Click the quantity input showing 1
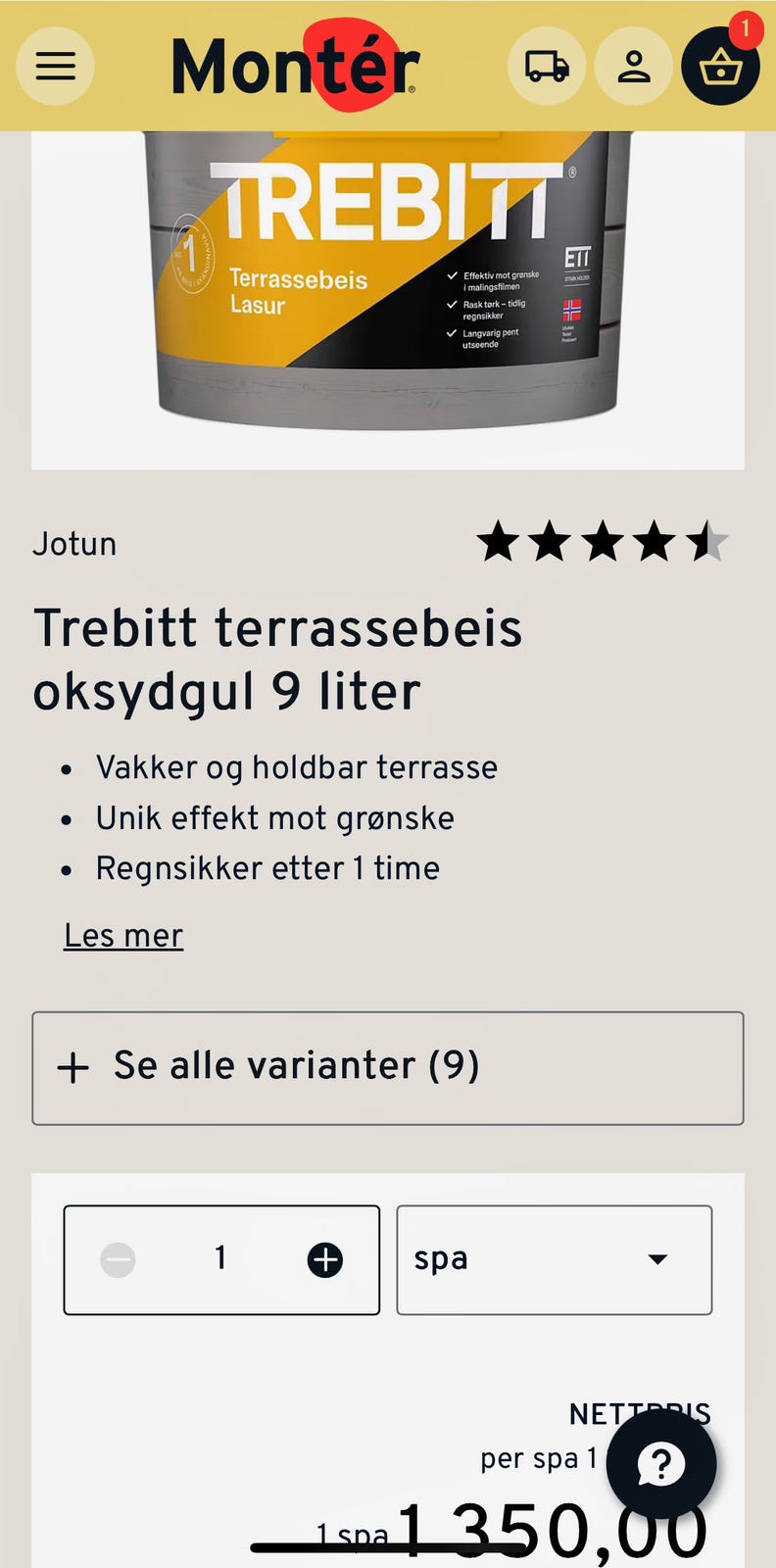Screen dimensions: 776x1568 [x=220, y=1259]
